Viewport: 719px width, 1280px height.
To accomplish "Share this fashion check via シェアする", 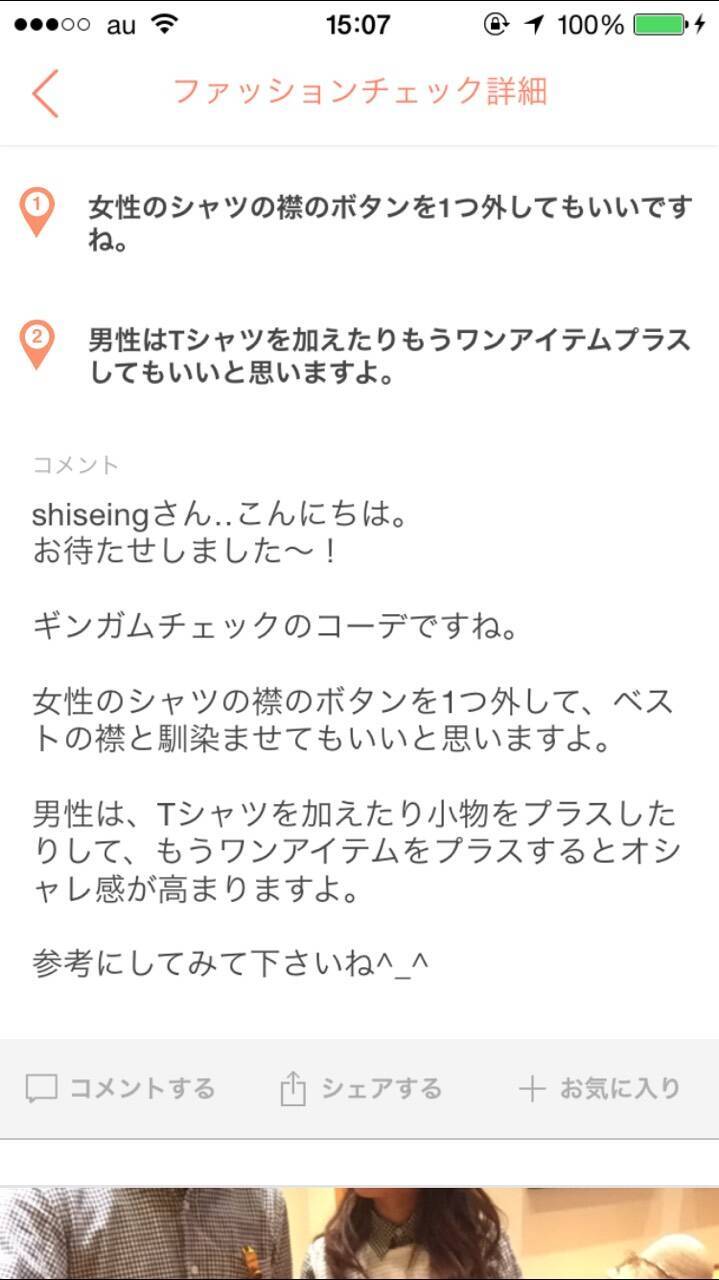I will (x=360, y=1088).
